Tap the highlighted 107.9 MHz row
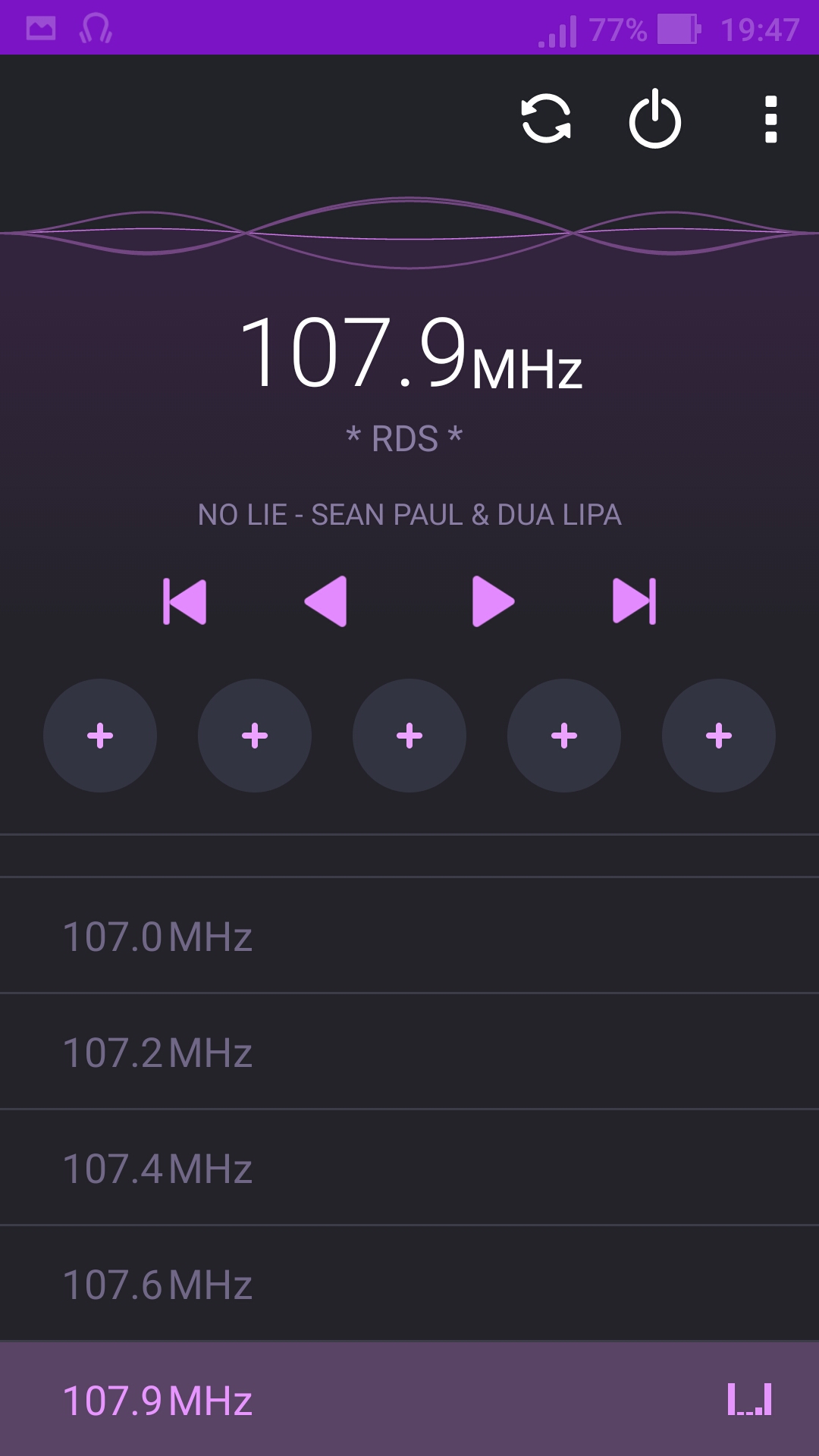The width and height of the screenshot is (819, 1456). [x=409, y=1399]
